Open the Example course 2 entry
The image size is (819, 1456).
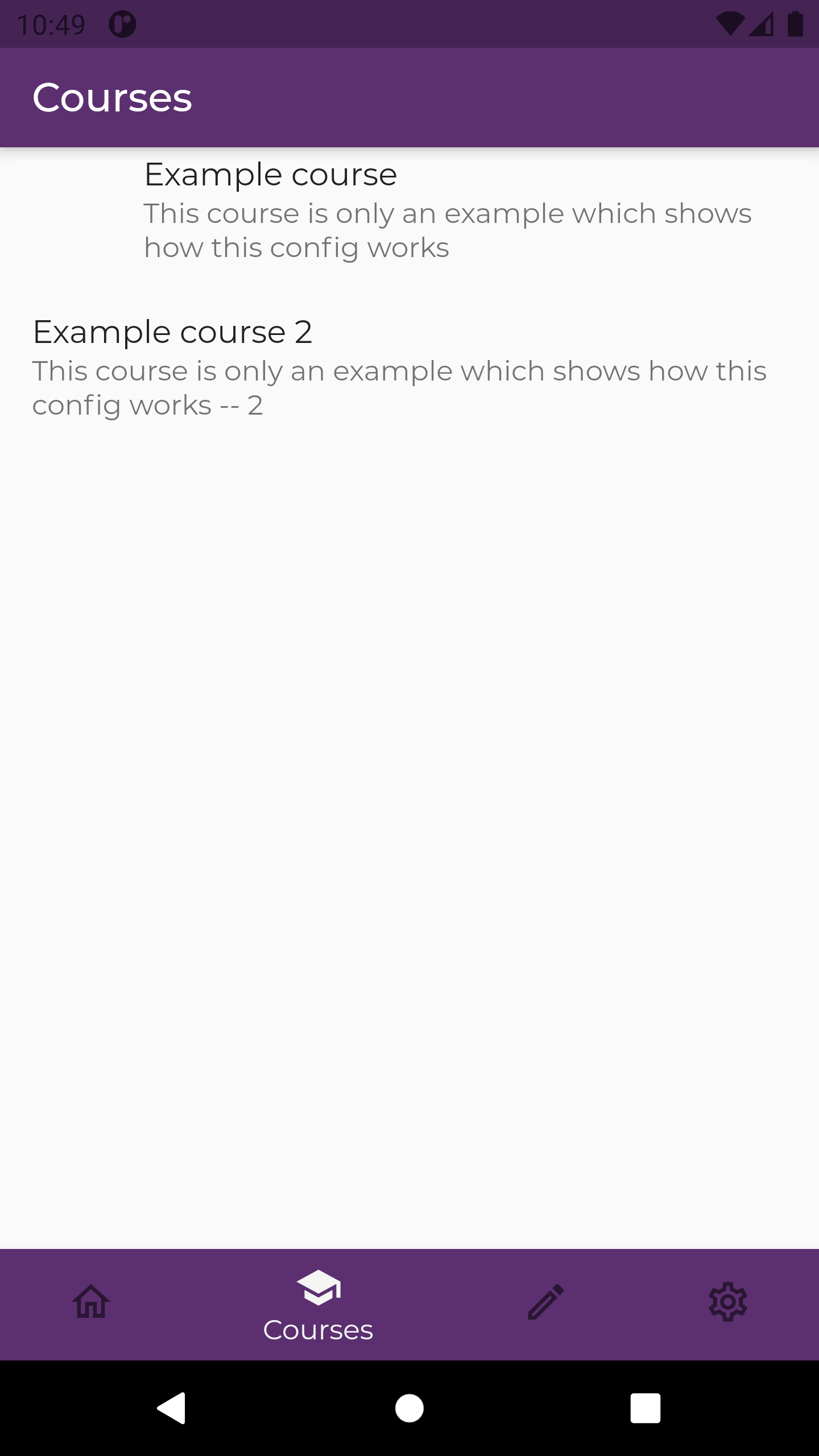(409, 368)
